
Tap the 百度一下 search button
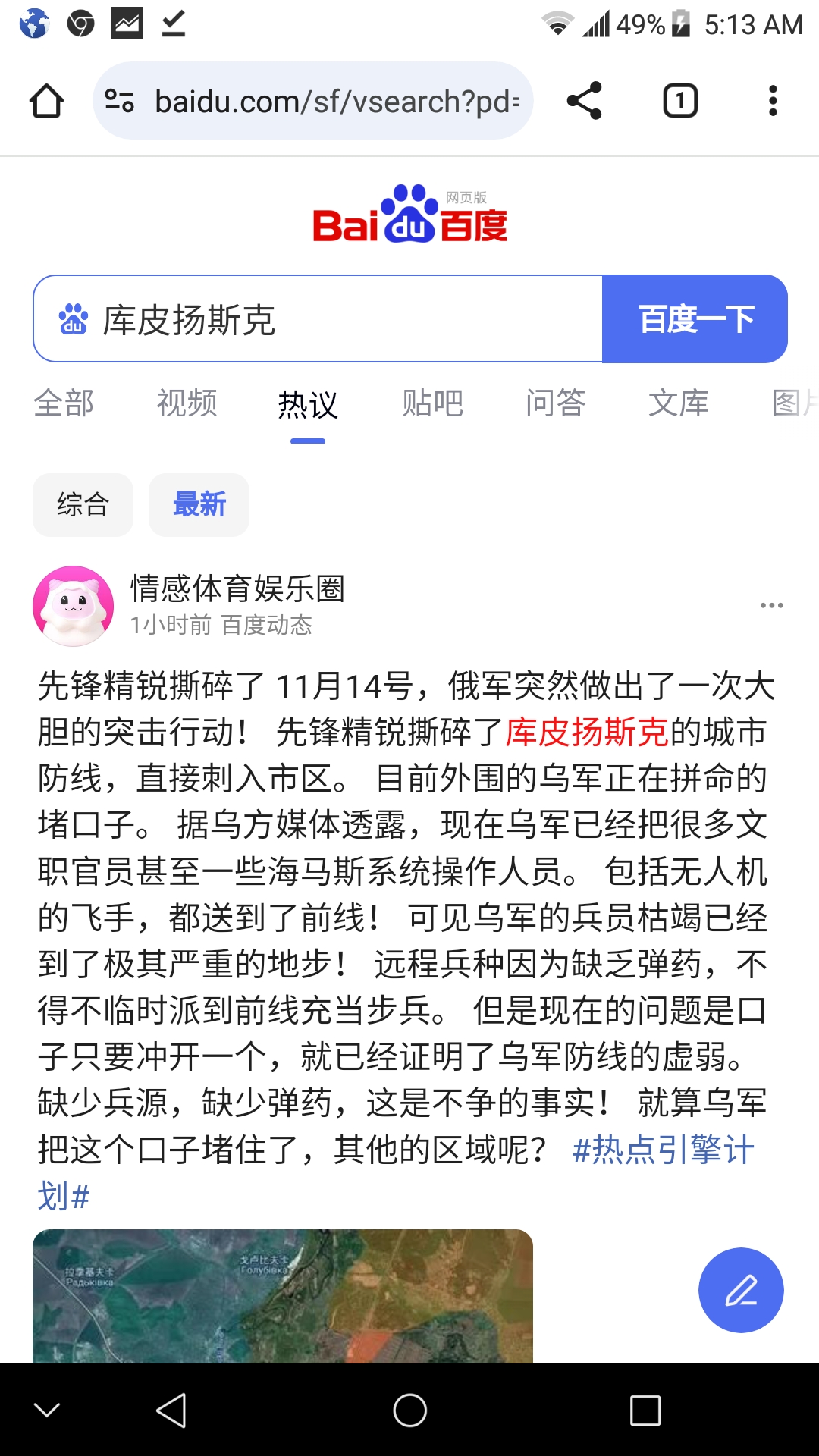click(695, 318)
